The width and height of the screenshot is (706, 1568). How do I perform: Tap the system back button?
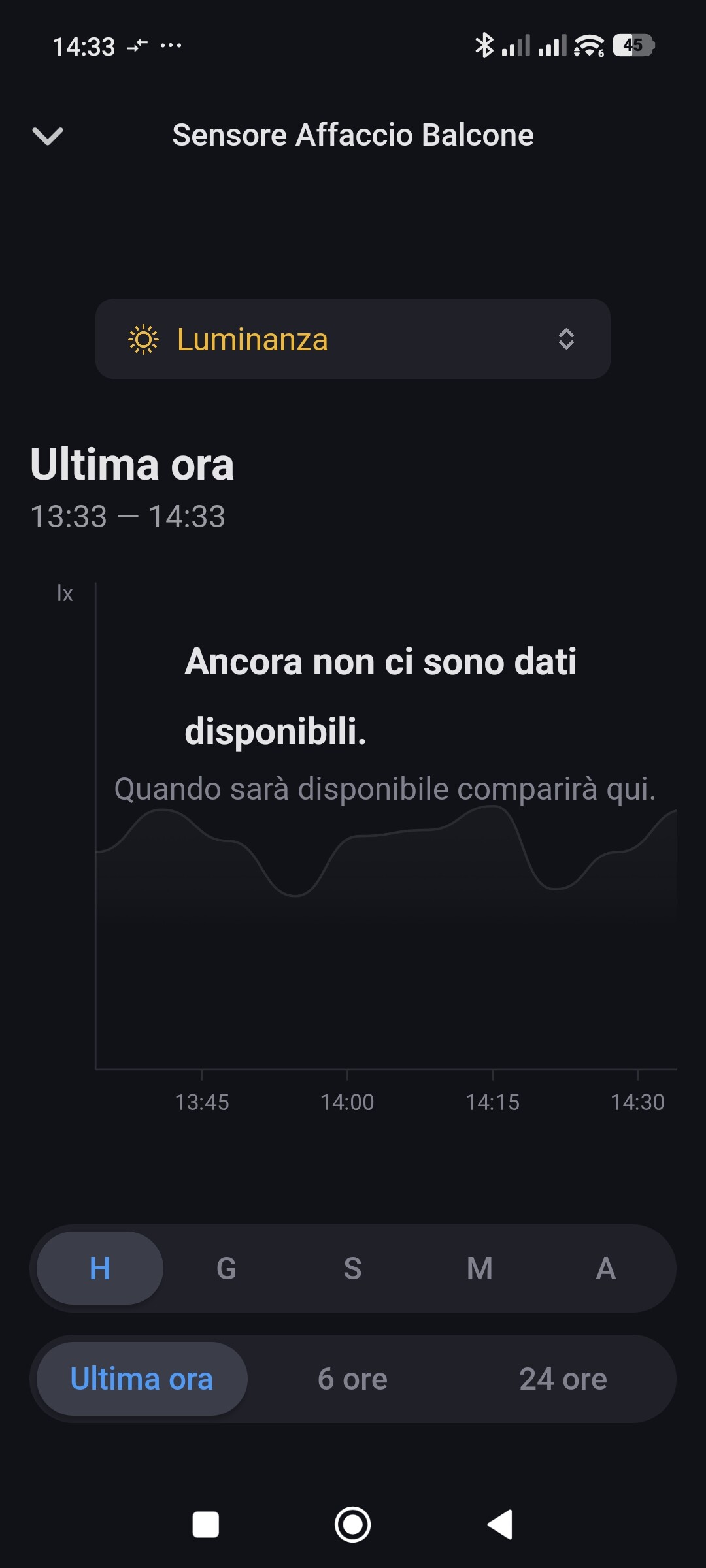pos(501,1524)
